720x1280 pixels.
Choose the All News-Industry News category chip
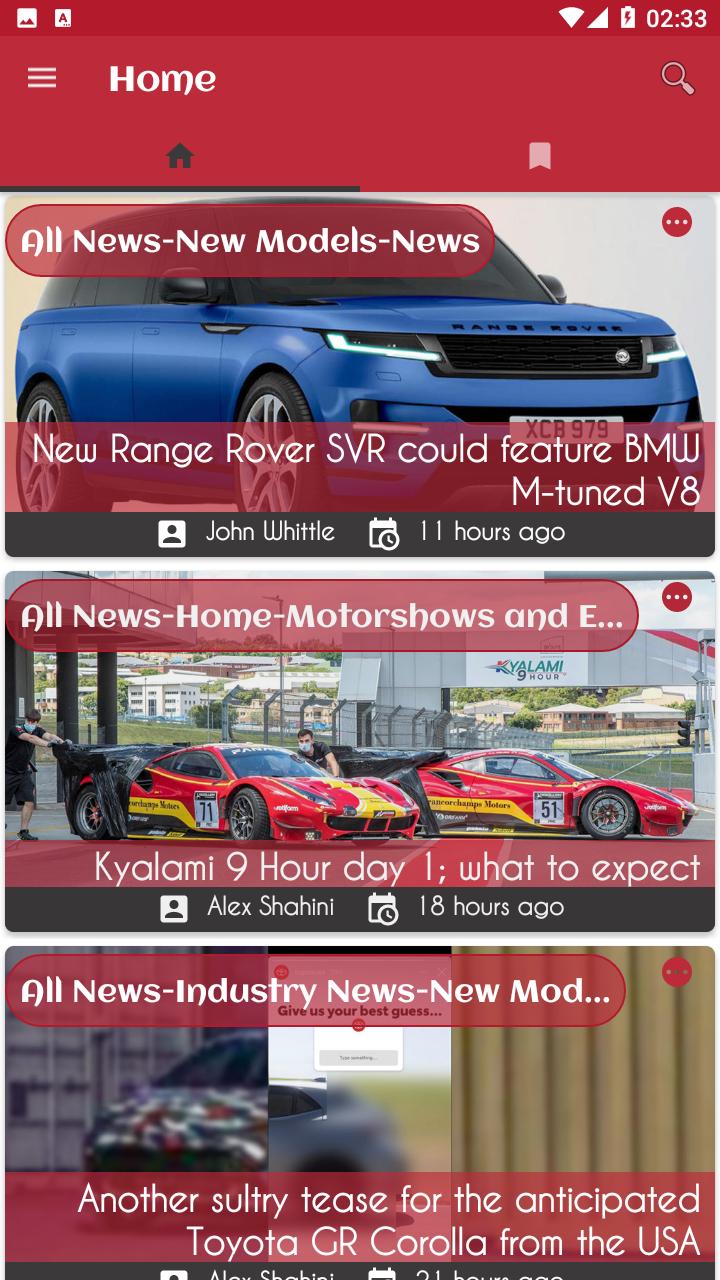(315, 991)
